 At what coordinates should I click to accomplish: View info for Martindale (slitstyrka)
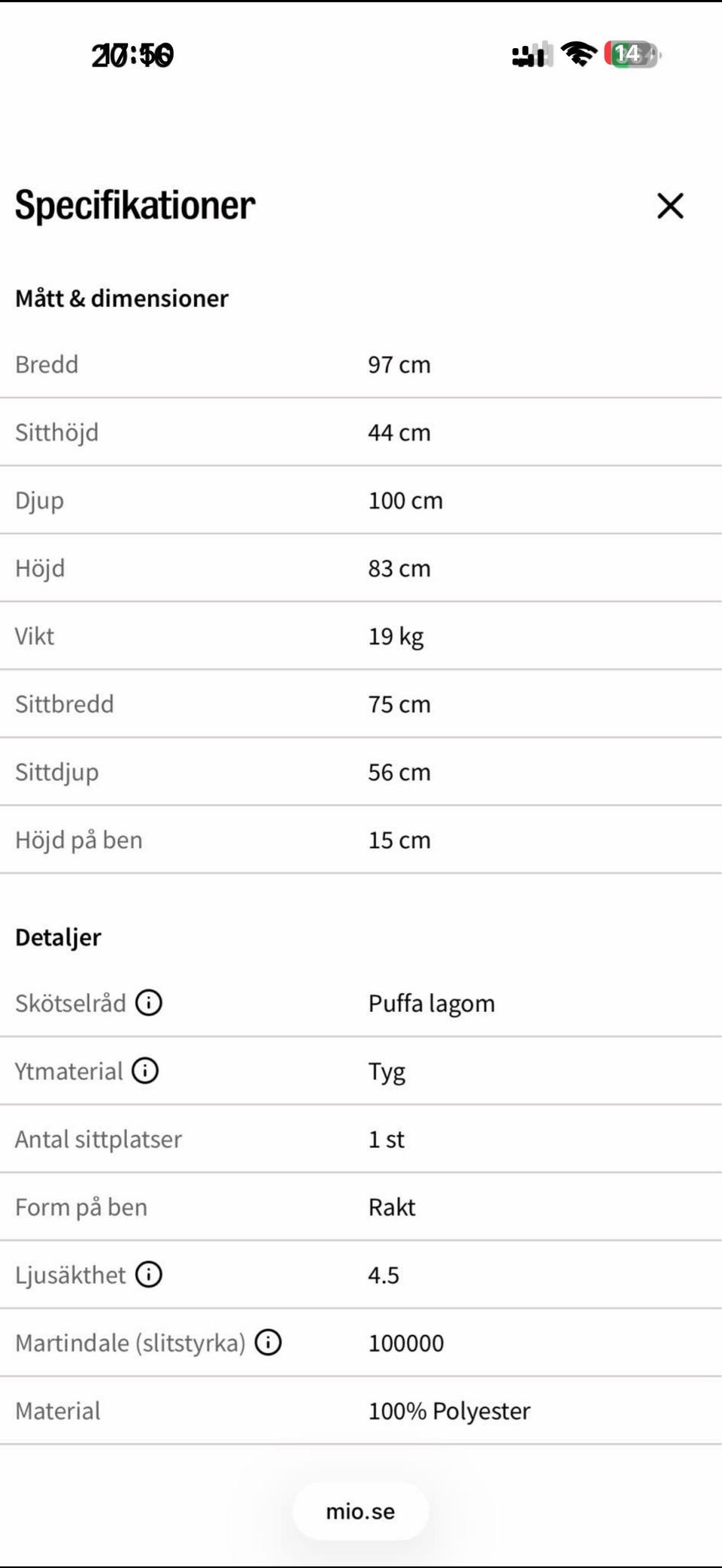coord(268,1342)
